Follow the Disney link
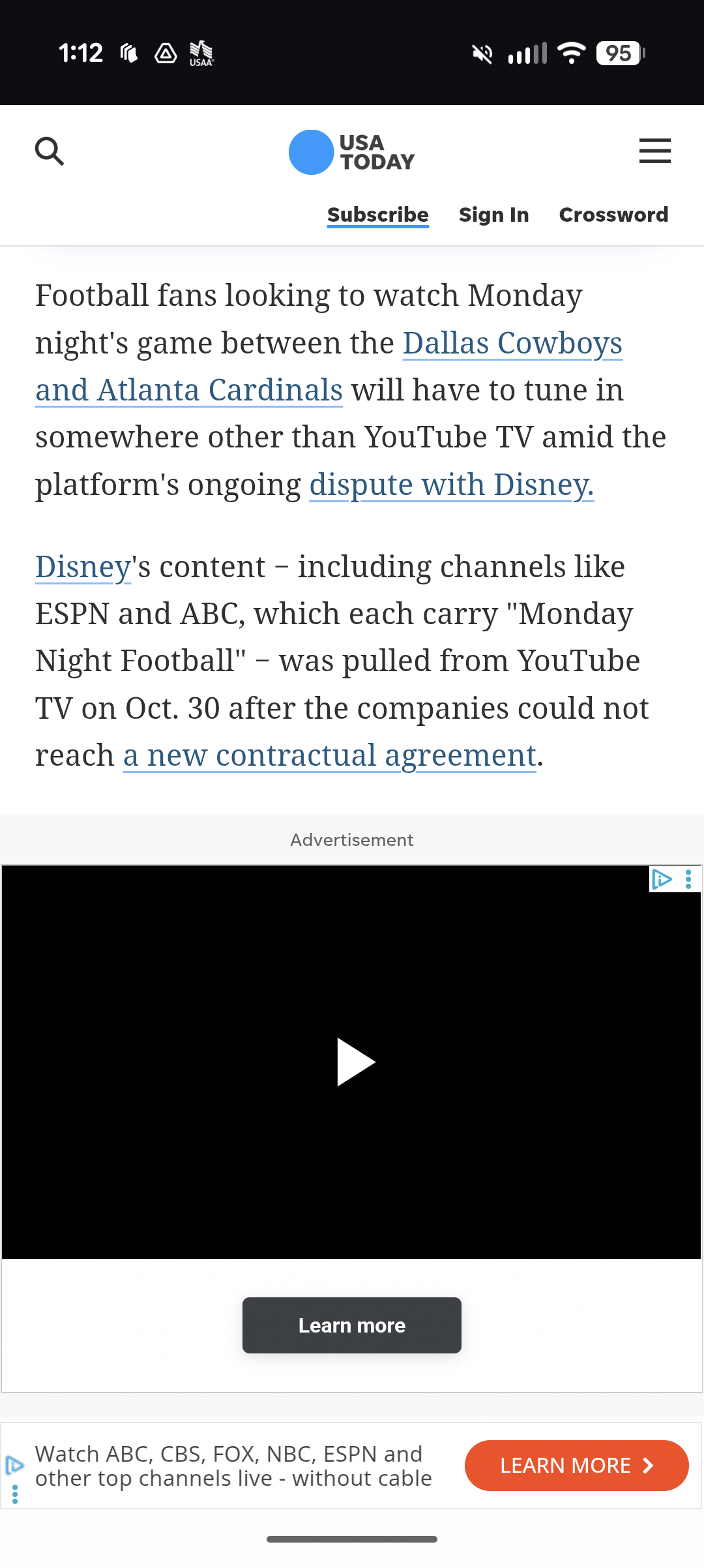This screenshot has height=1568, width=704. coord(83,567)
